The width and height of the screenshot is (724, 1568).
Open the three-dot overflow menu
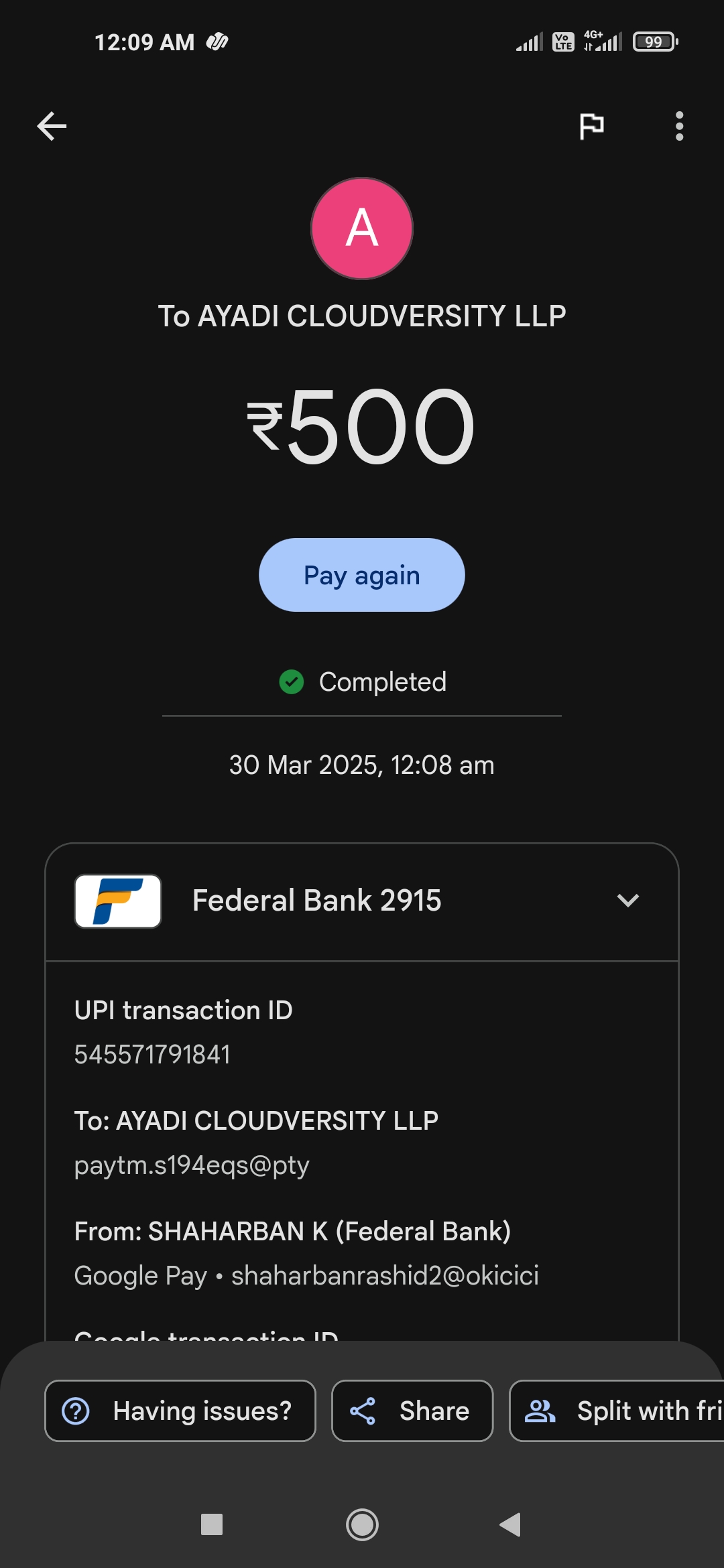tap(679, 126)
